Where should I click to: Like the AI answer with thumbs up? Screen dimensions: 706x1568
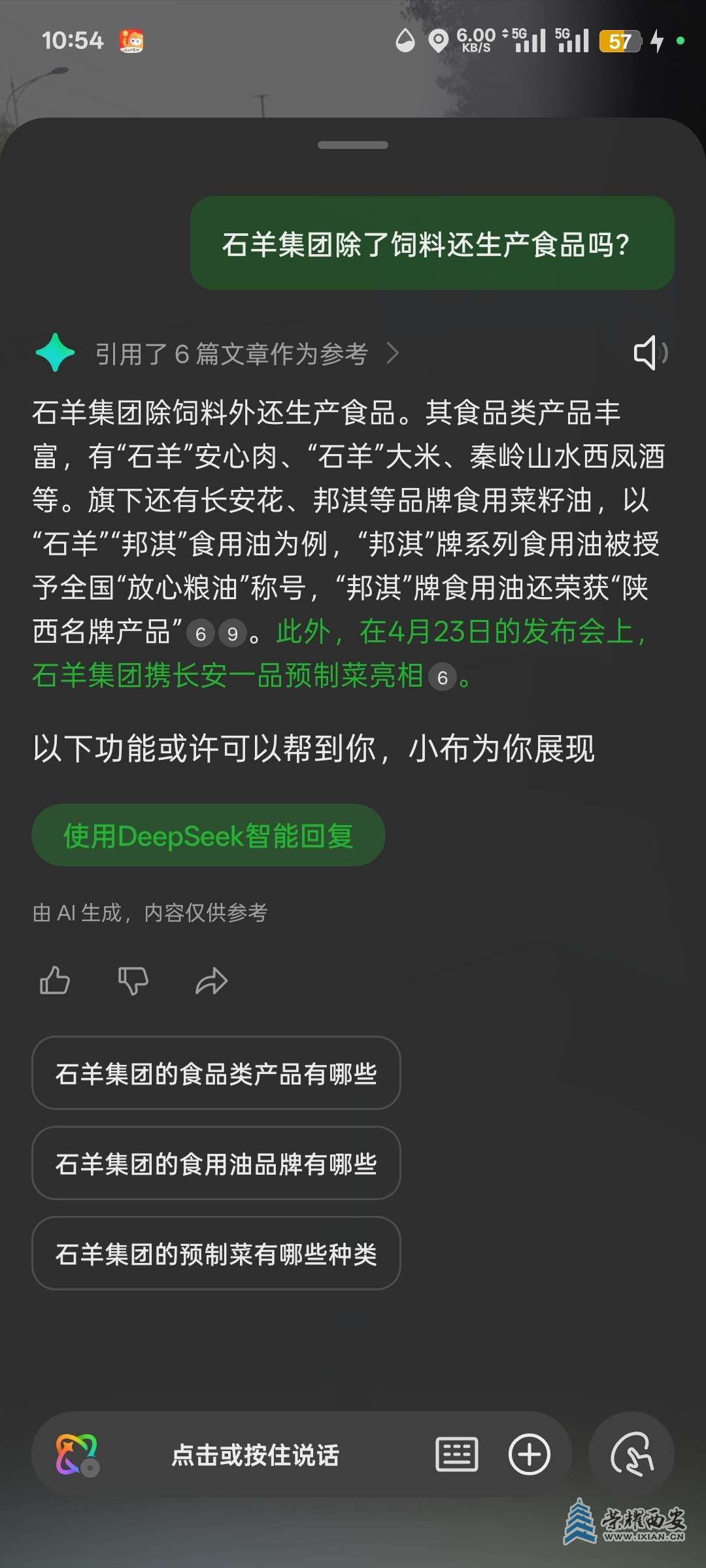pos(55,981)
